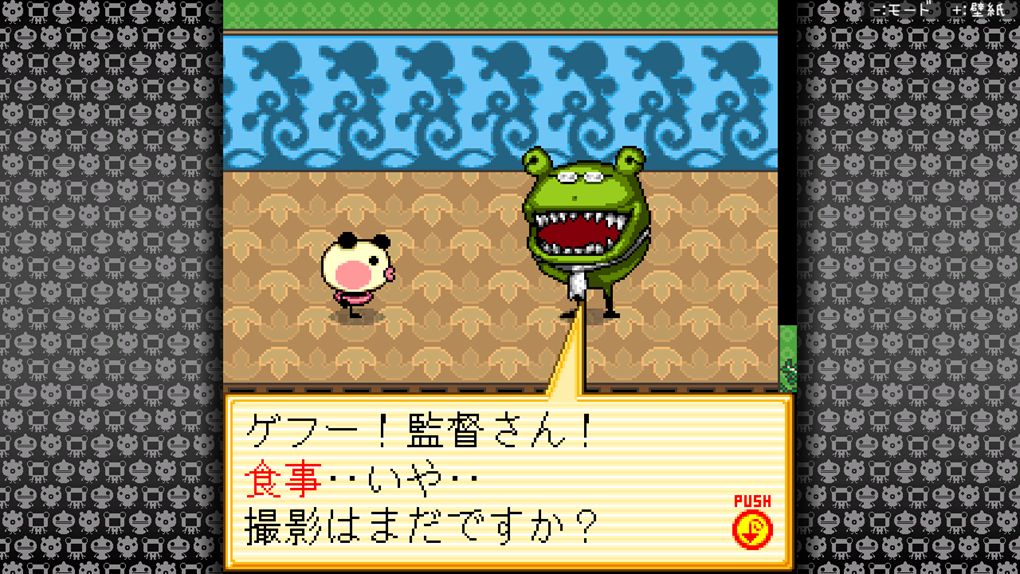The height and width of the screenshot is (574, 1020).
Task: Tap the dialogue box to continue
Action: (x=480, y=480)
